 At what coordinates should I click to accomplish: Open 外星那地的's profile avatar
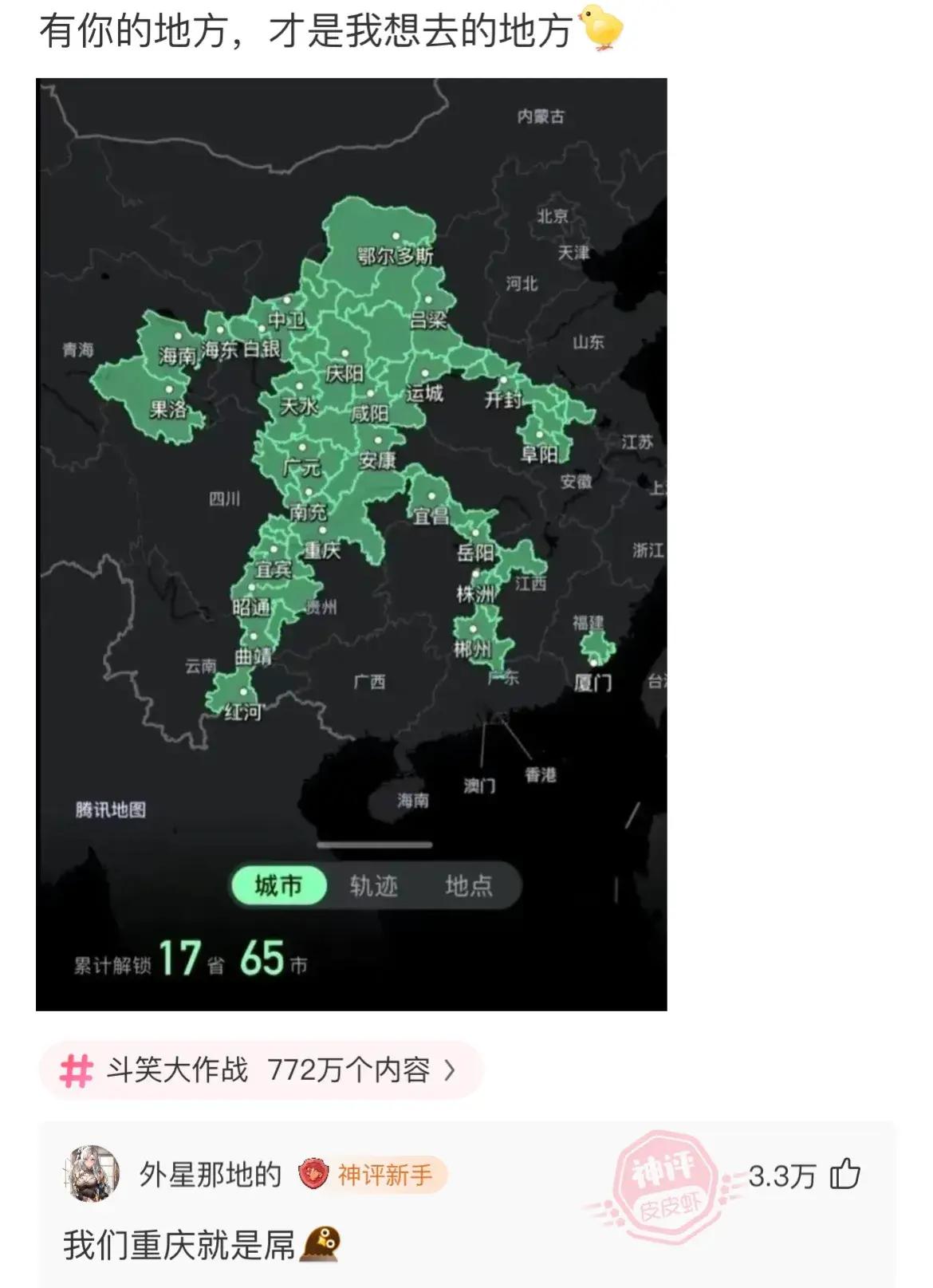[x=92, y=1174]
